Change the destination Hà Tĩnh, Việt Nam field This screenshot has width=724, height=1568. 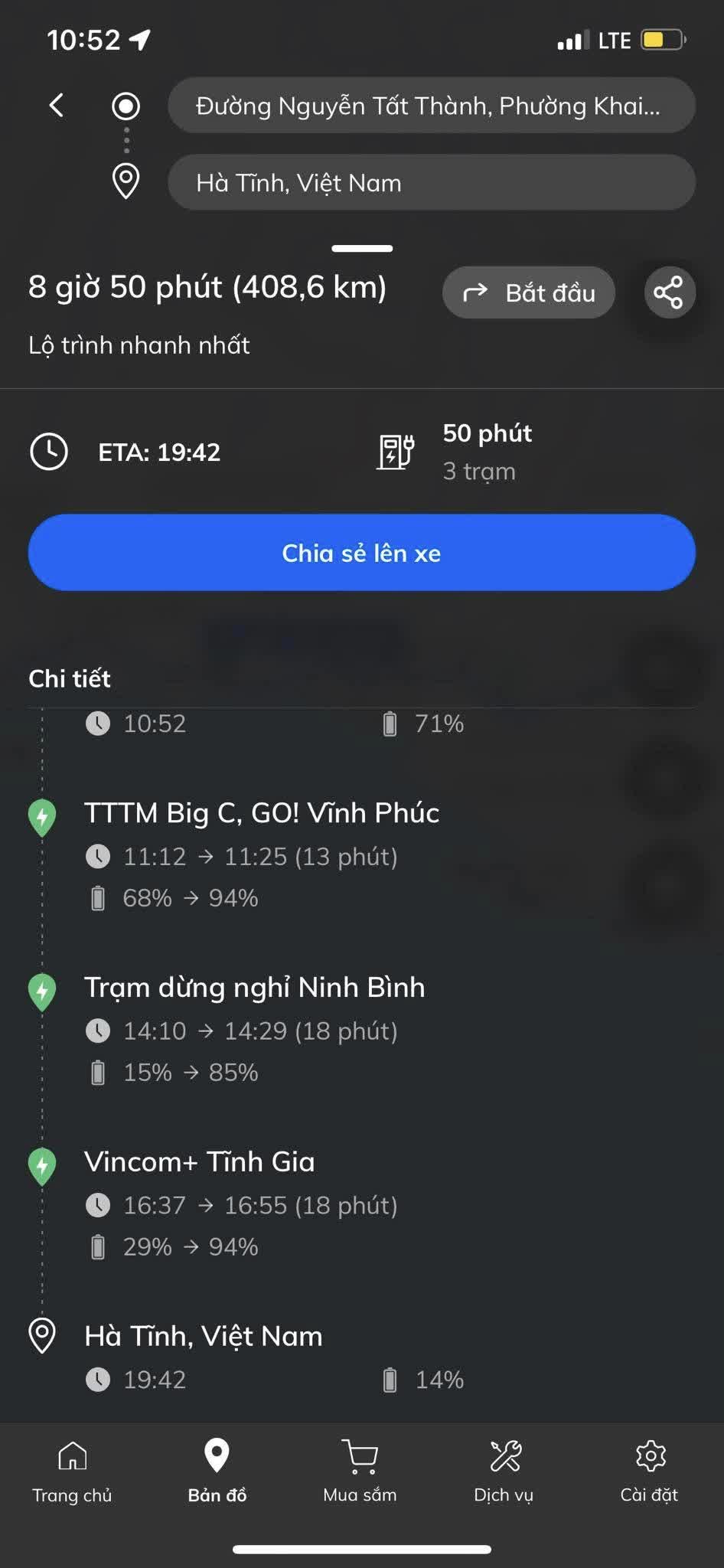tap(431, 183)
